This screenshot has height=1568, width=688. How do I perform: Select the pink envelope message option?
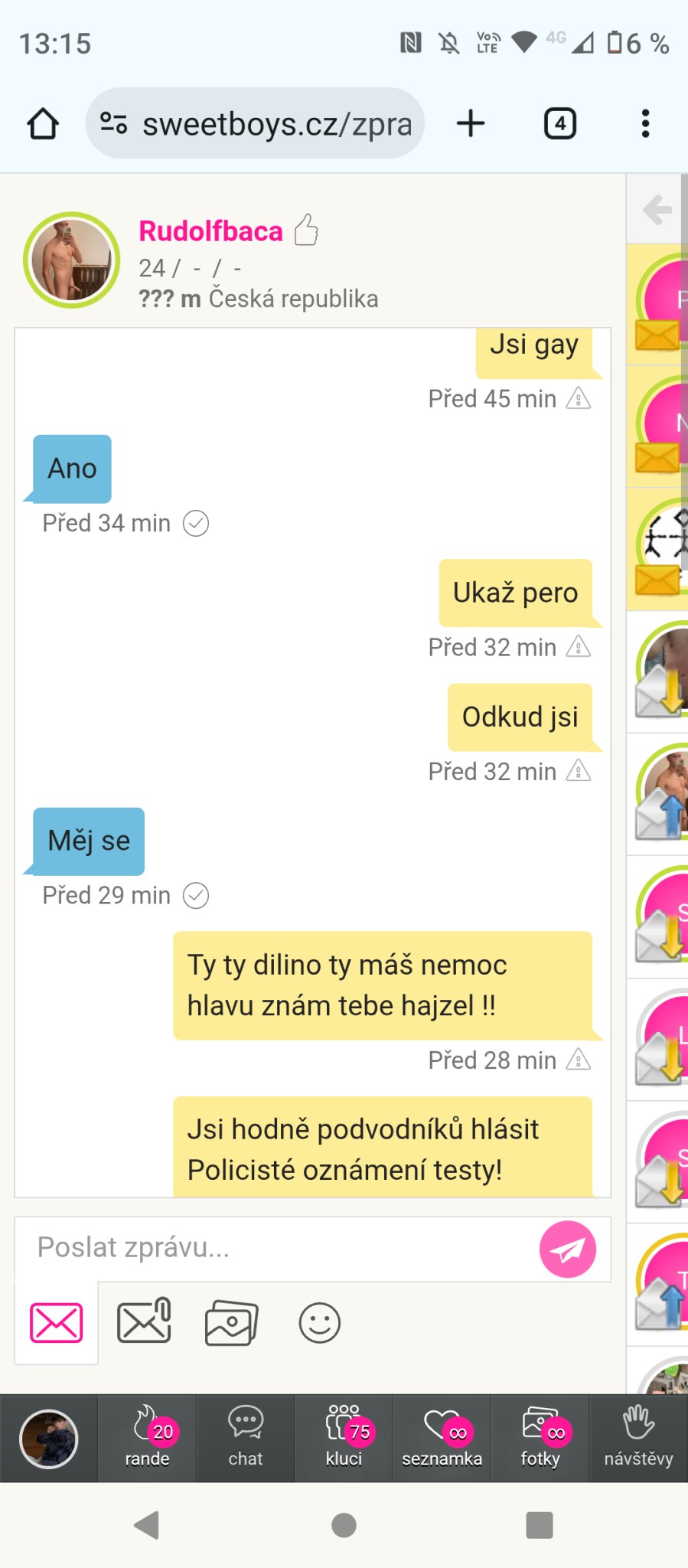(56, 1322)
